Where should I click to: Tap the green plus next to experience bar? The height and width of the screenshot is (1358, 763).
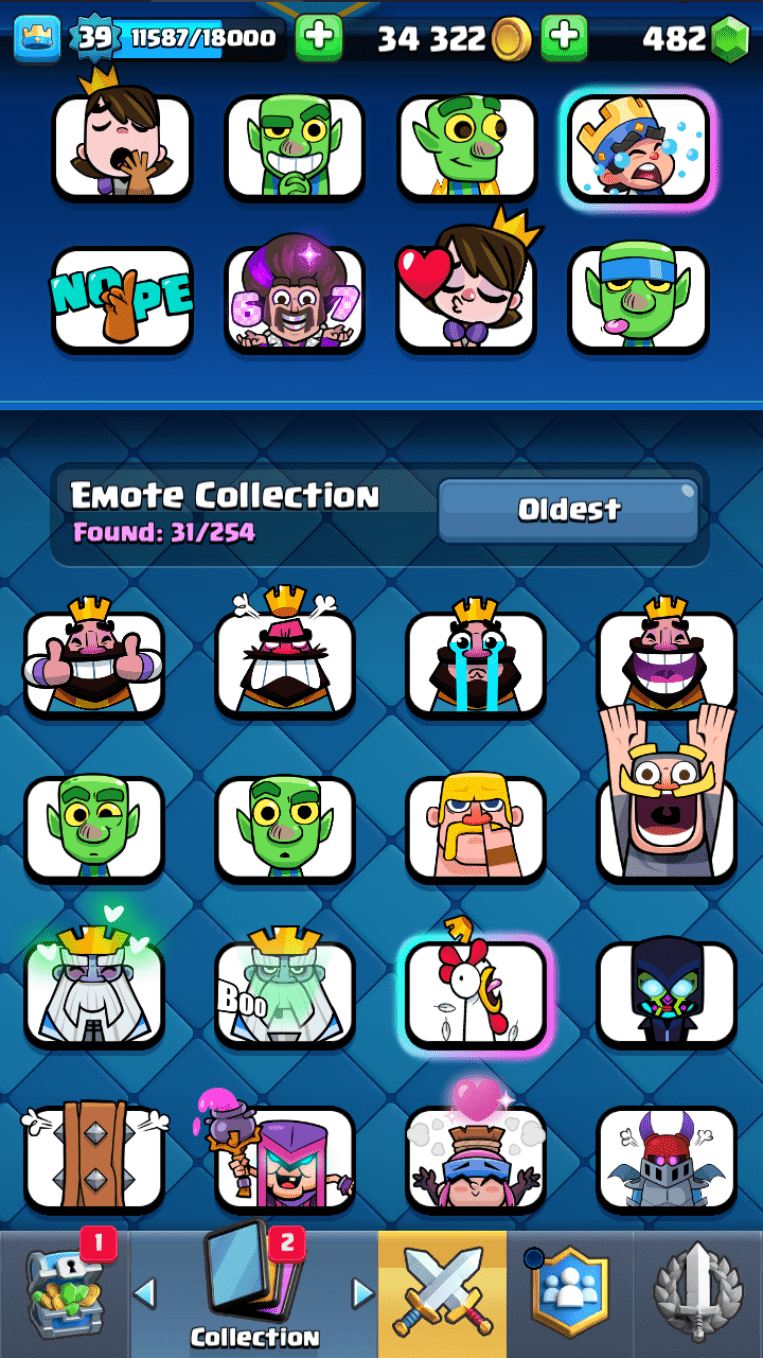(319, 38)
